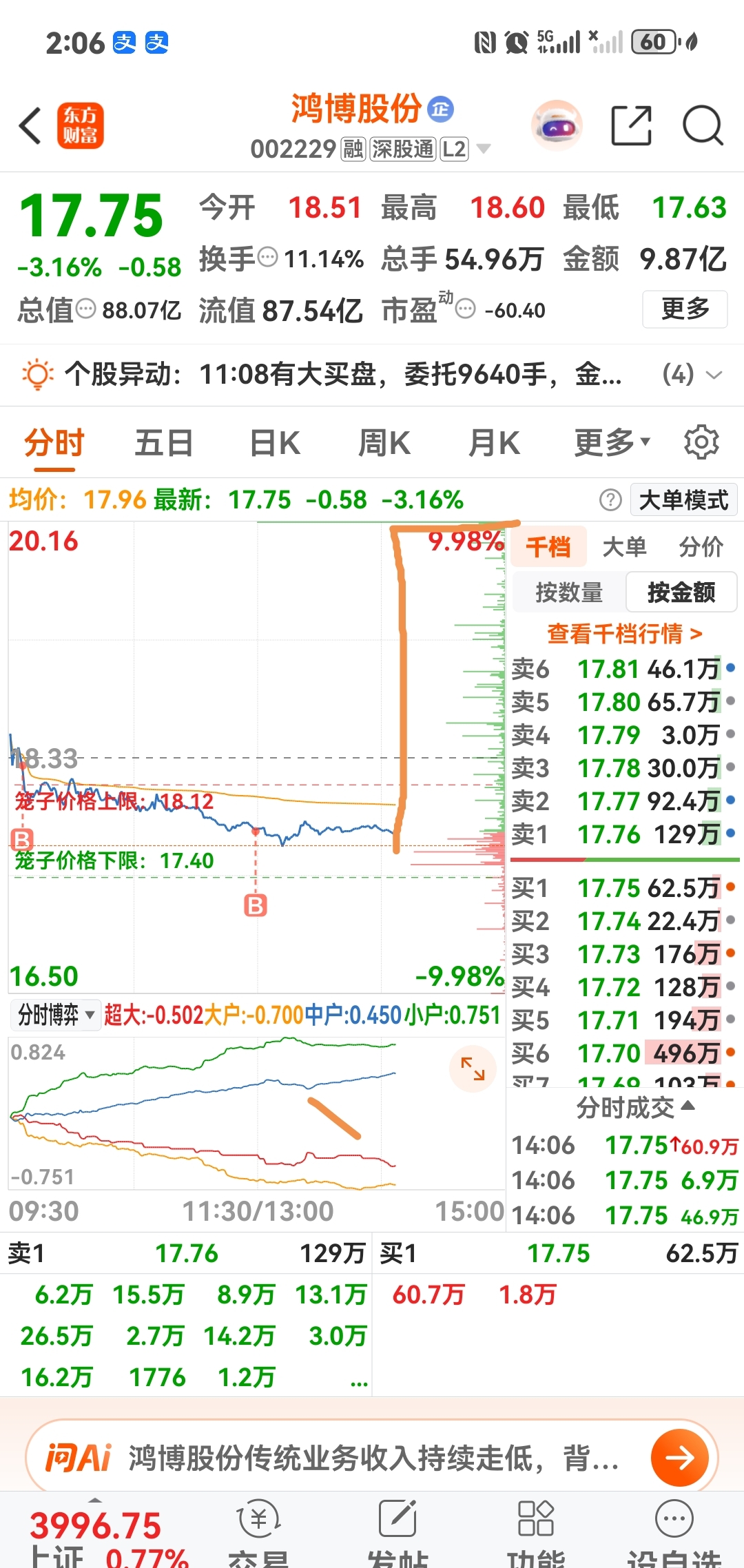Switch to the 周K chart tab
The image size is (744, 1568).
pyautogui.click(x=384, y=442)
